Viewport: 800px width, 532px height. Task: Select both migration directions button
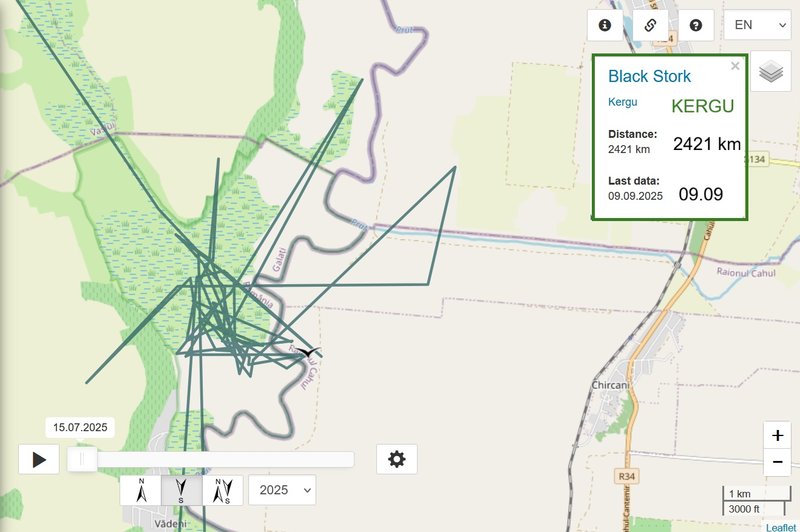[x=223, y=490]
